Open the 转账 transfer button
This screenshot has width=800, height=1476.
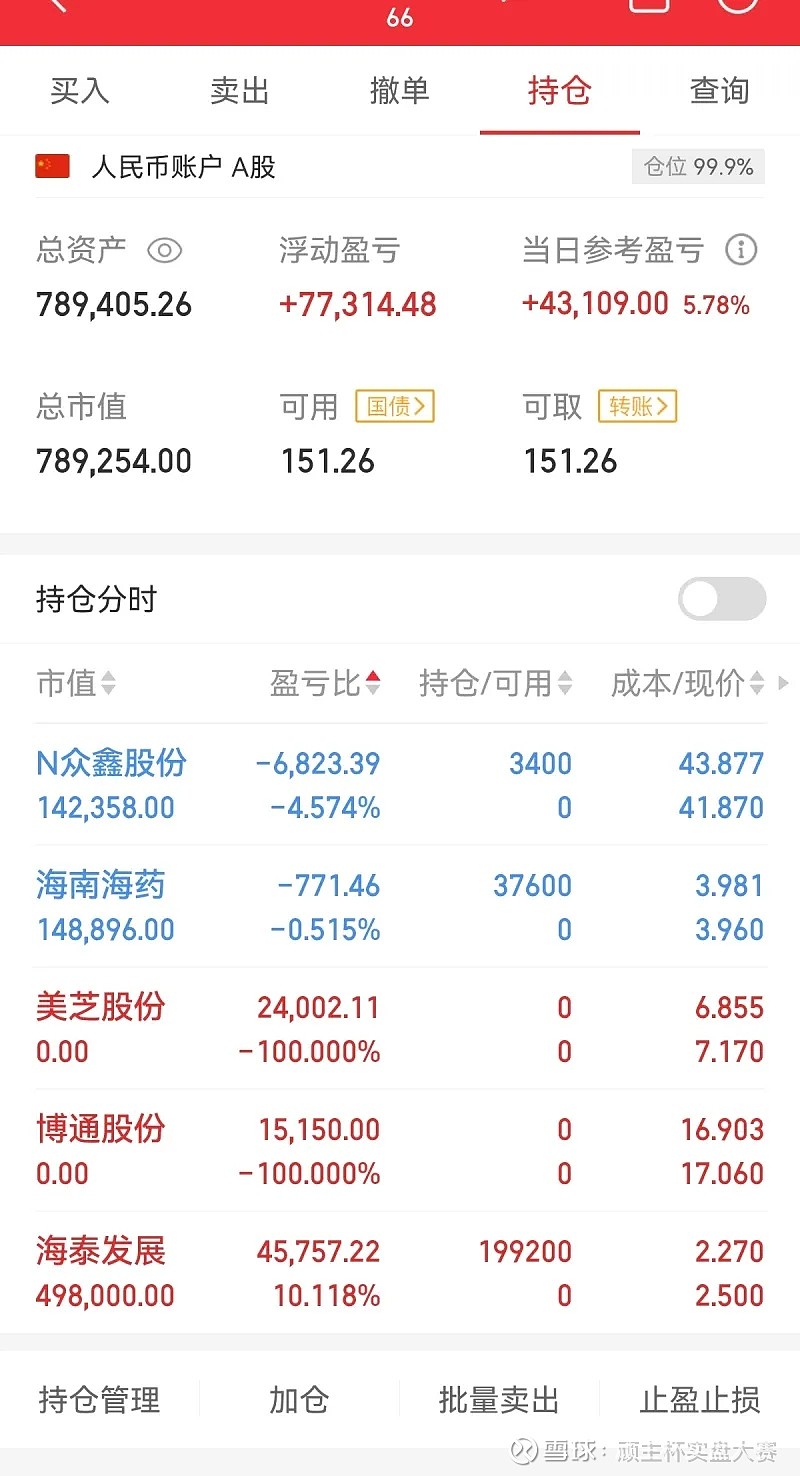pyautogui.click(x=638, y=406)
